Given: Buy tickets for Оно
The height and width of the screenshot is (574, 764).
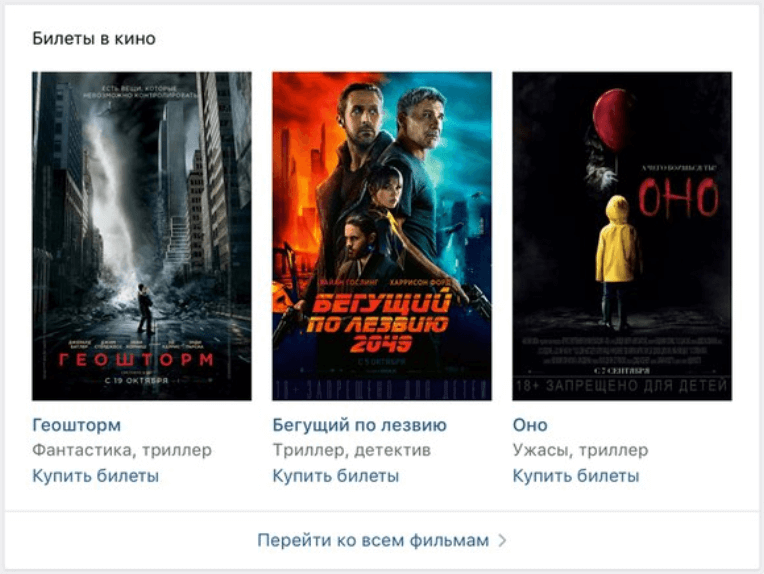Looking at the screenshot, I should pyautogui.click(x=575, y=476).
